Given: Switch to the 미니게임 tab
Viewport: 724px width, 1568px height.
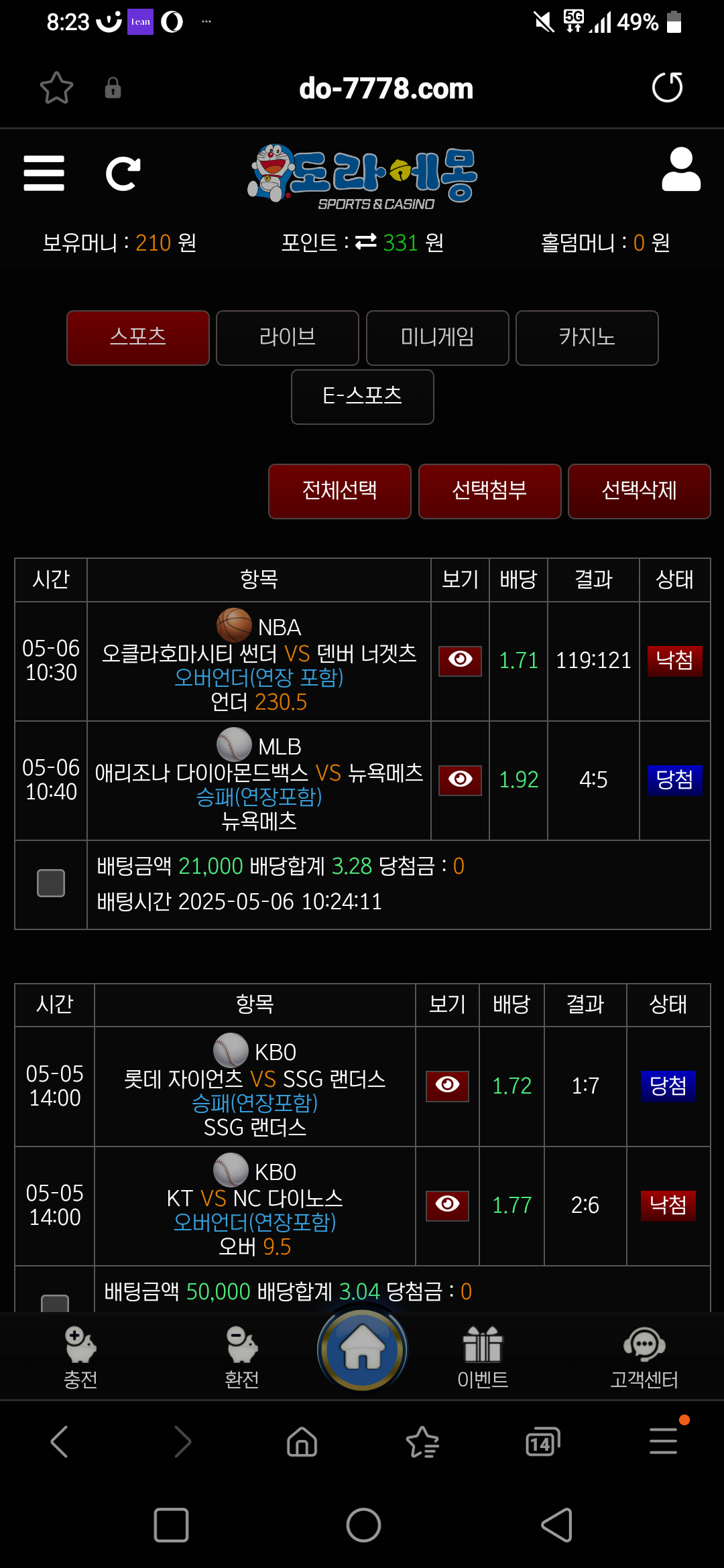Looking at the screenshot, I should point(438,338).
